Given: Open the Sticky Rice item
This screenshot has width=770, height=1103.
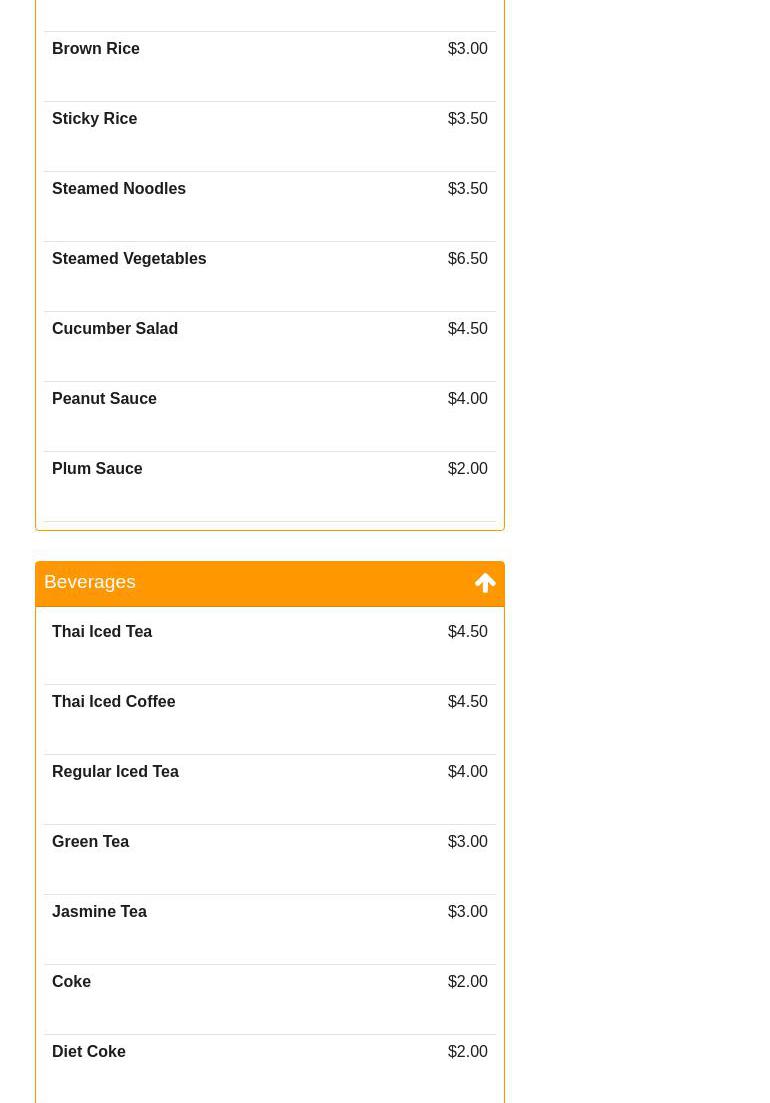Looking at the screenshot, I should 94,119.
